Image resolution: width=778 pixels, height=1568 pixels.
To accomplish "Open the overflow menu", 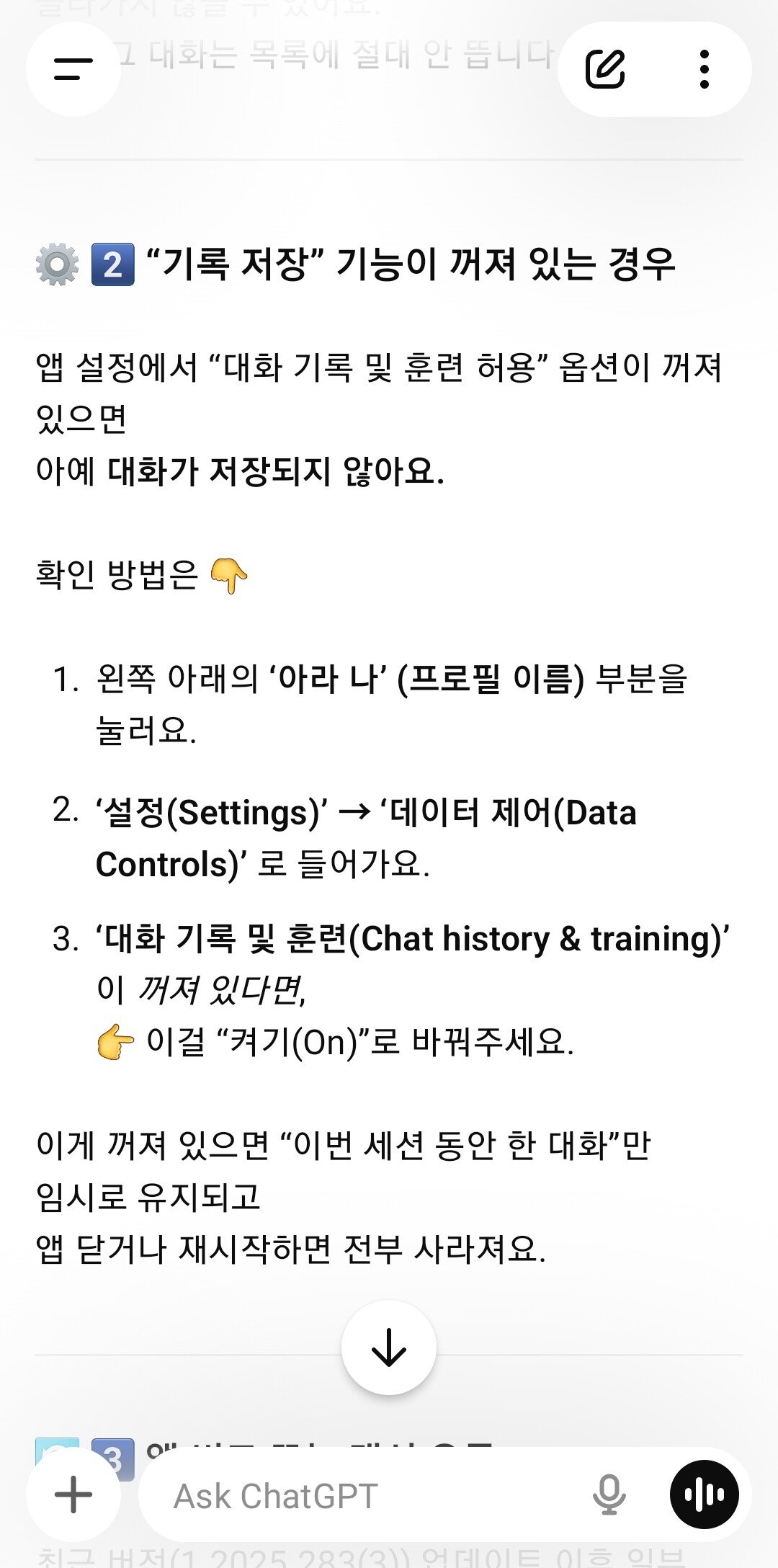I will [x=705, y=69].
